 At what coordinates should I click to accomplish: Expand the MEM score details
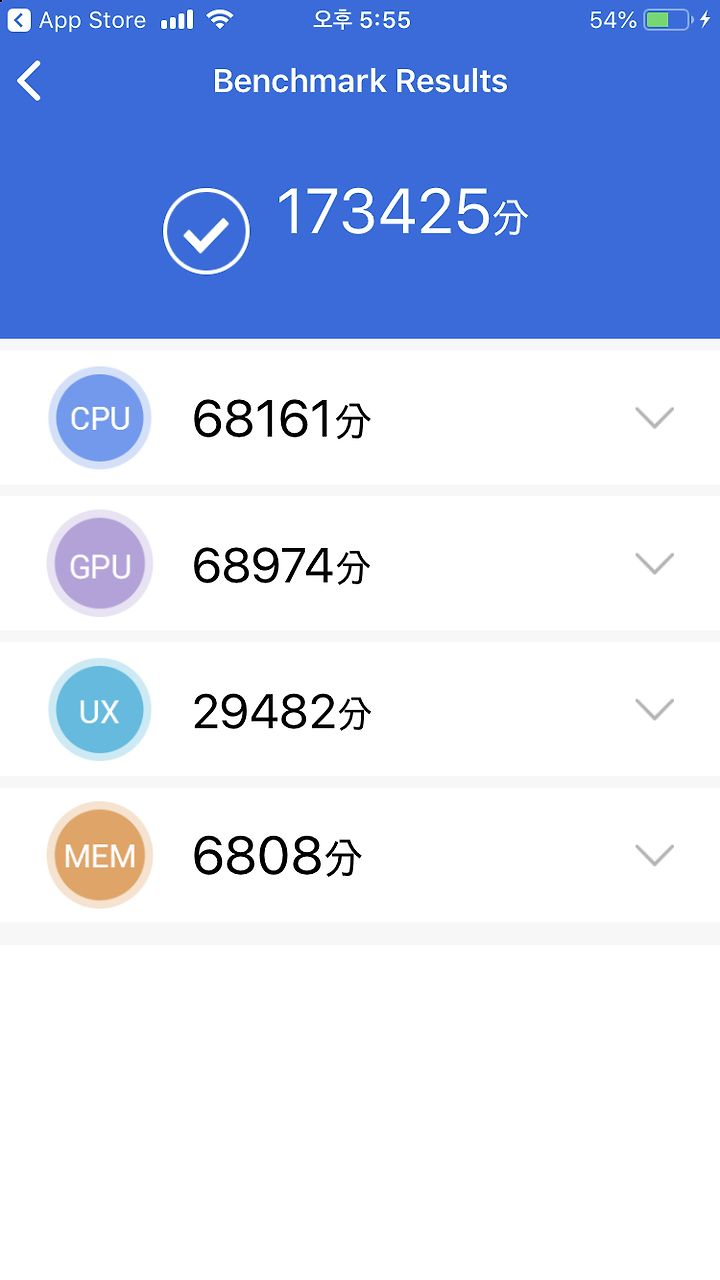pyautogui.click(x=655, y=855)
